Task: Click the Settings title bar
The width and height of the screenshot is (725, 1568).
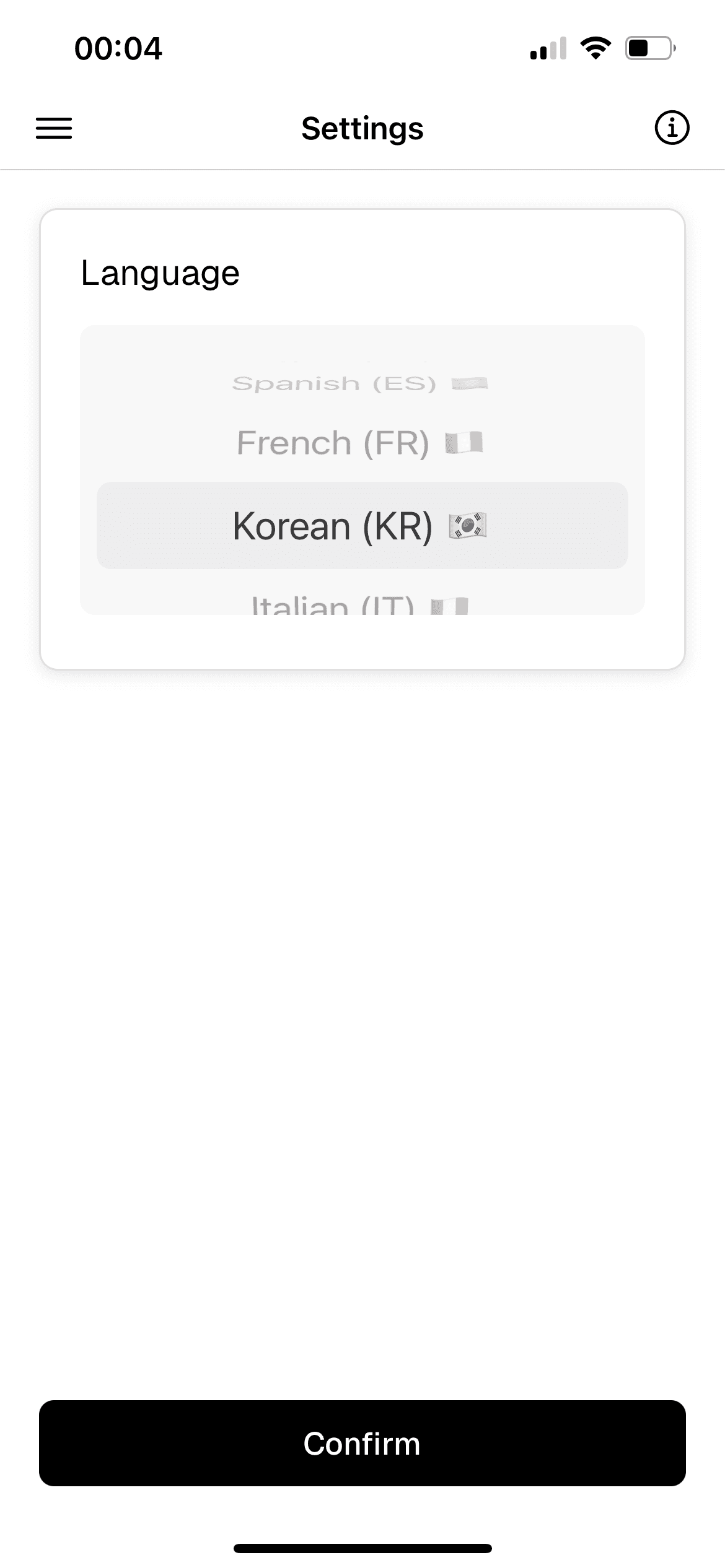Action: pos(362,128)
